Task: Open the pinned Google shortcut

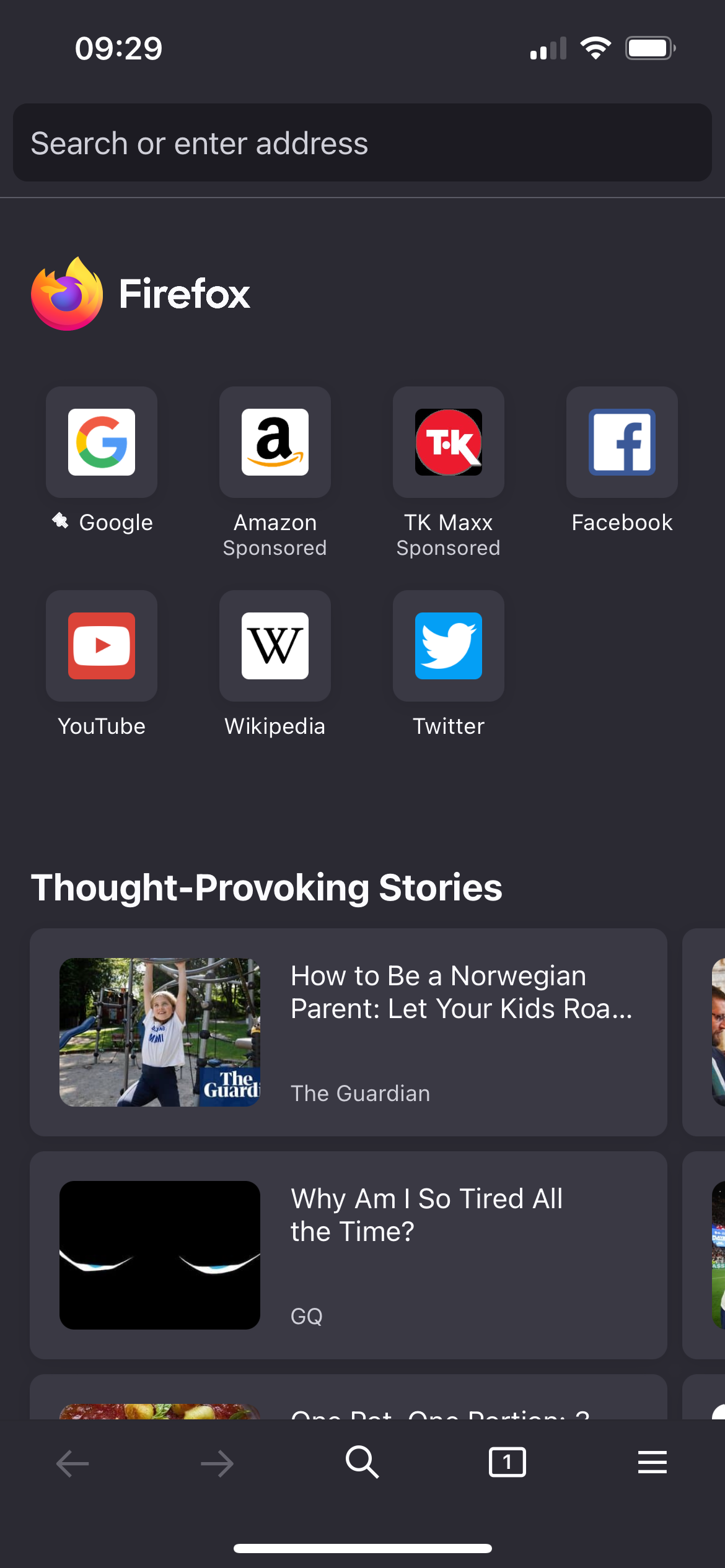Action: [x=102, y=442]
